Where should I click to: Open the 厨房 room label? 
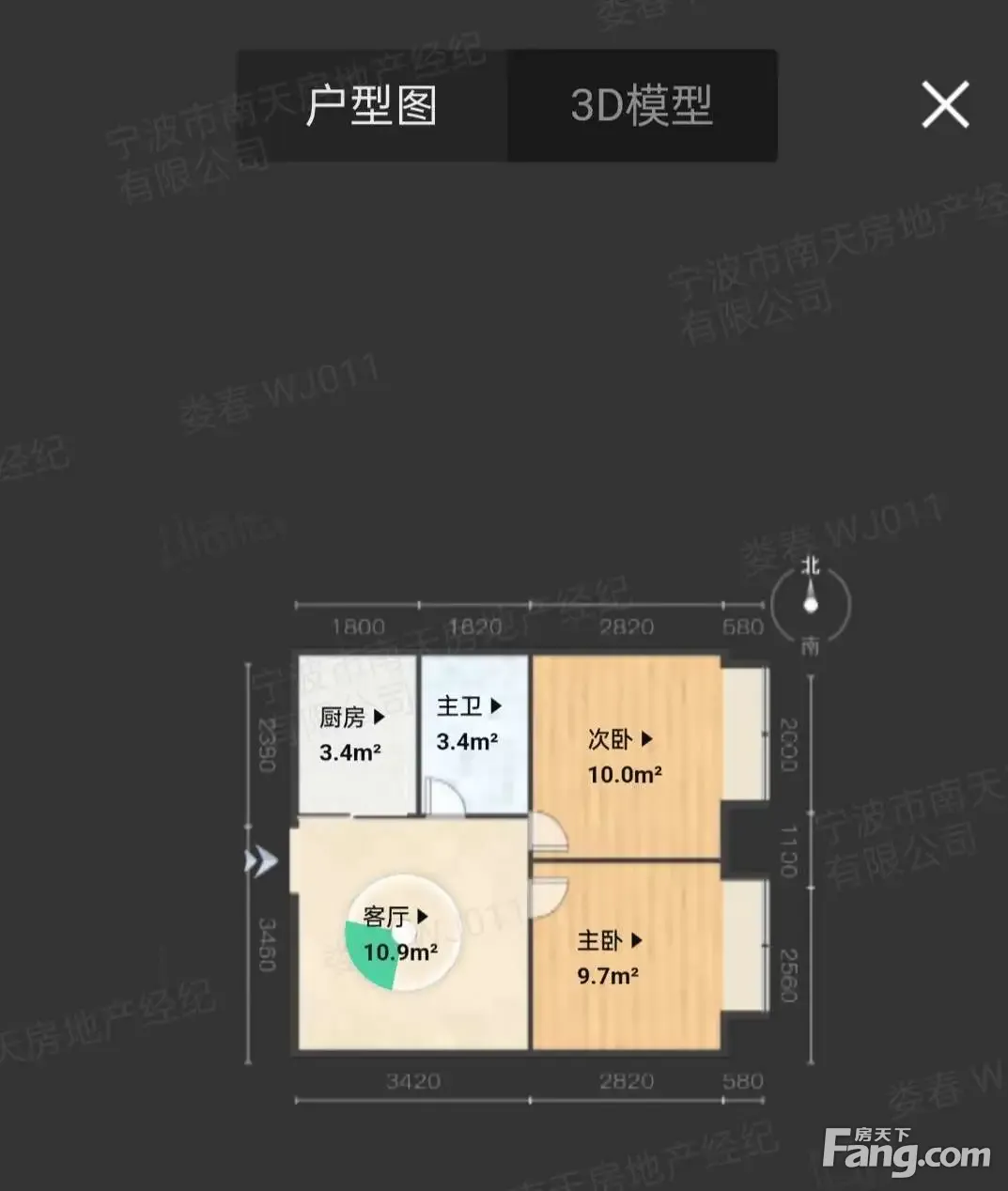coord(351,718)
